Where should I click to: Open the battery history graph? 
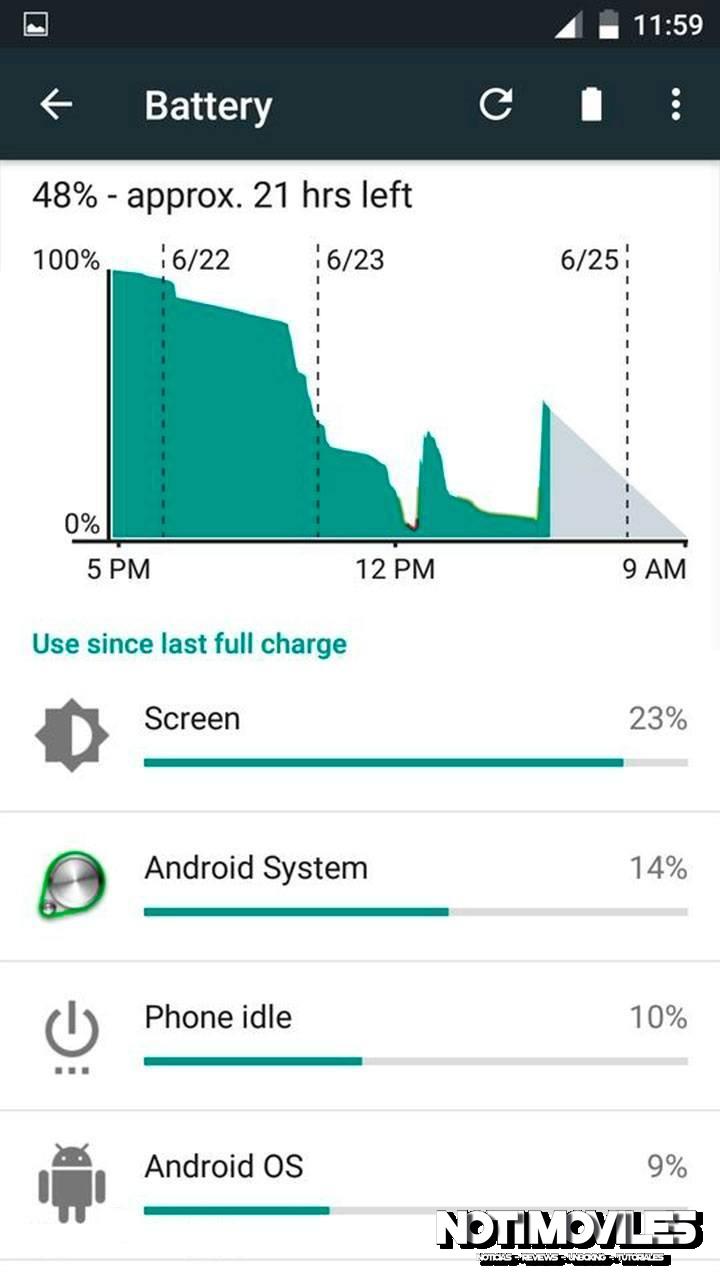tap(360, 400)
